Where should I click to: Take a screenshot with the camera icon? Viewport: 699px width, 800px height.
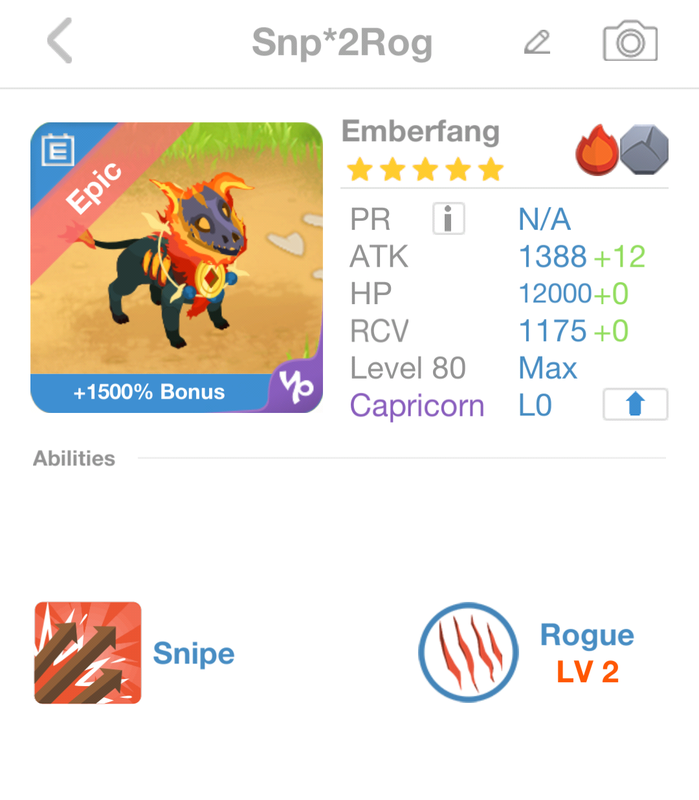(630, 42)
